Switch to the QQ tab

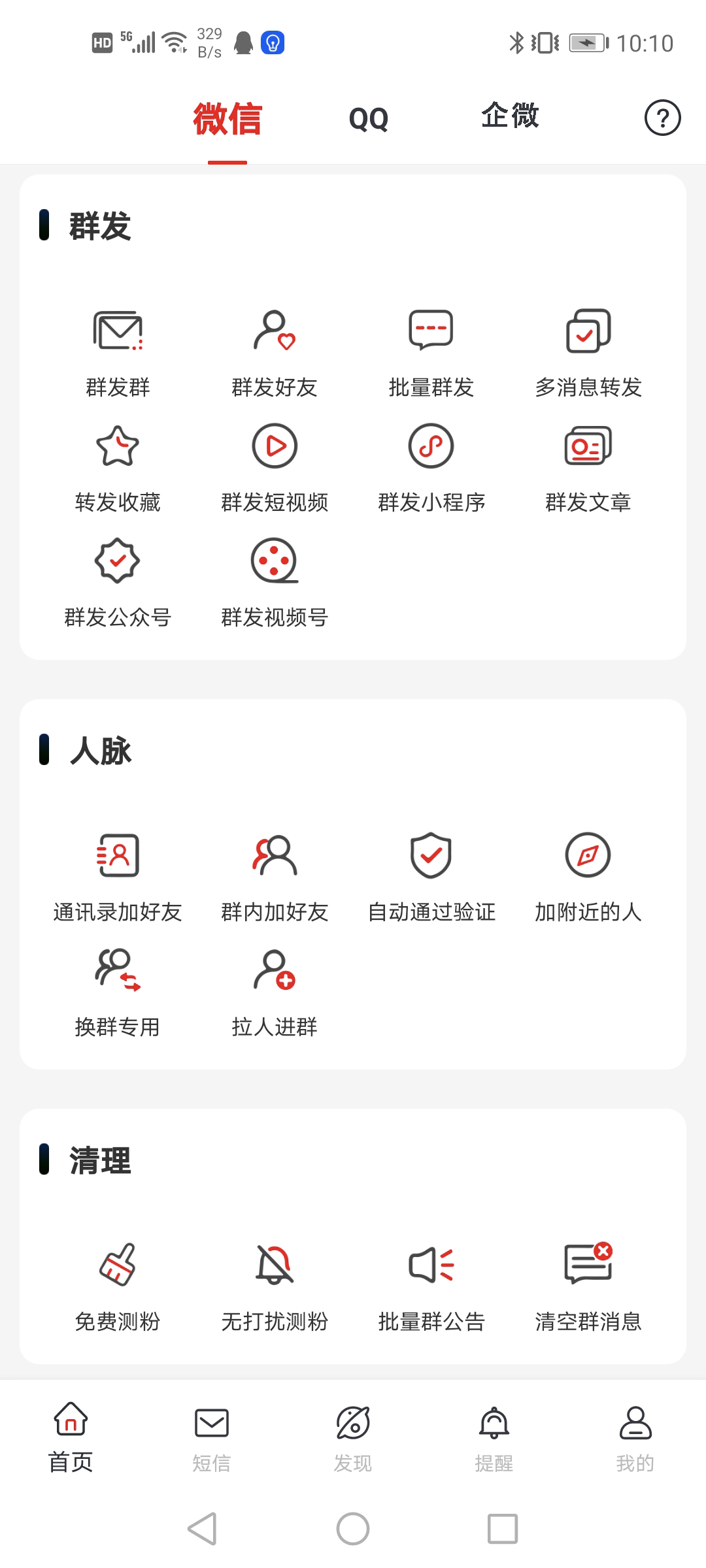pyautogui.click(x=368, y=118)
